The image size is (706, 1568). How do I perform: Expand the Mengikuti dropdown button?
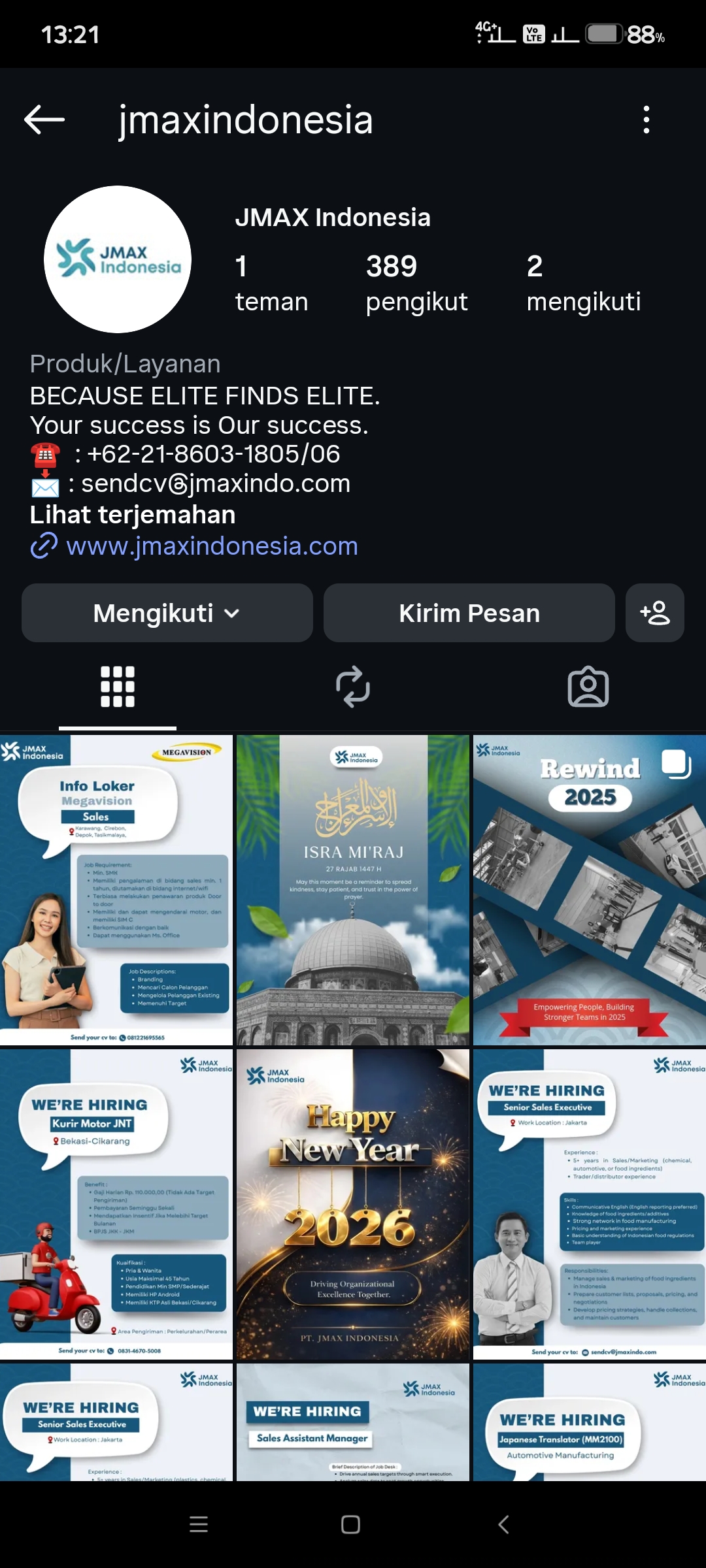click(x=167, y=613)
